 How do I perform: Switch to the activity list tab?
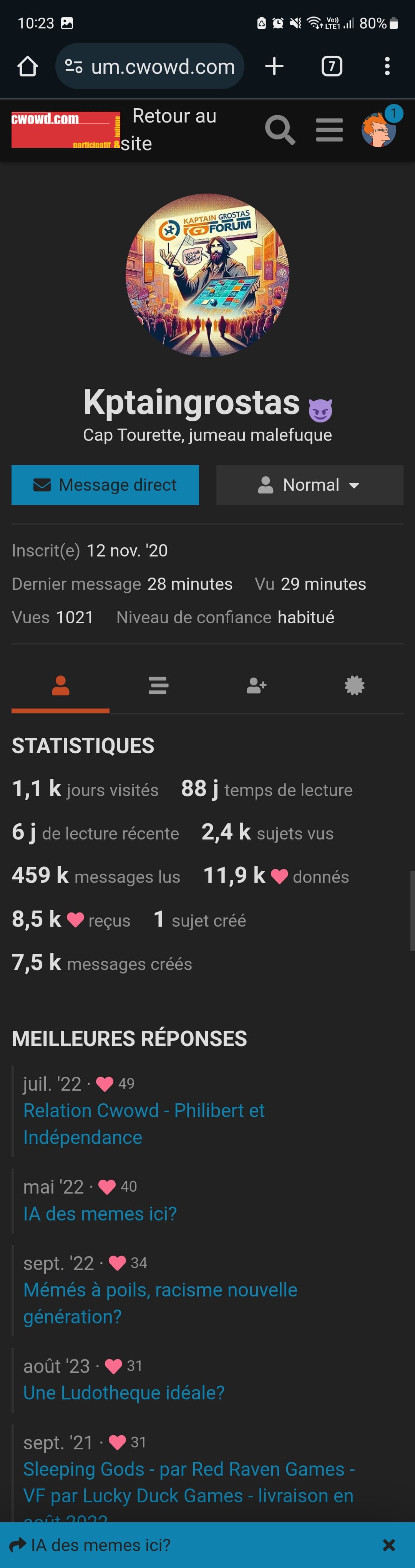[x=158, y=685]
